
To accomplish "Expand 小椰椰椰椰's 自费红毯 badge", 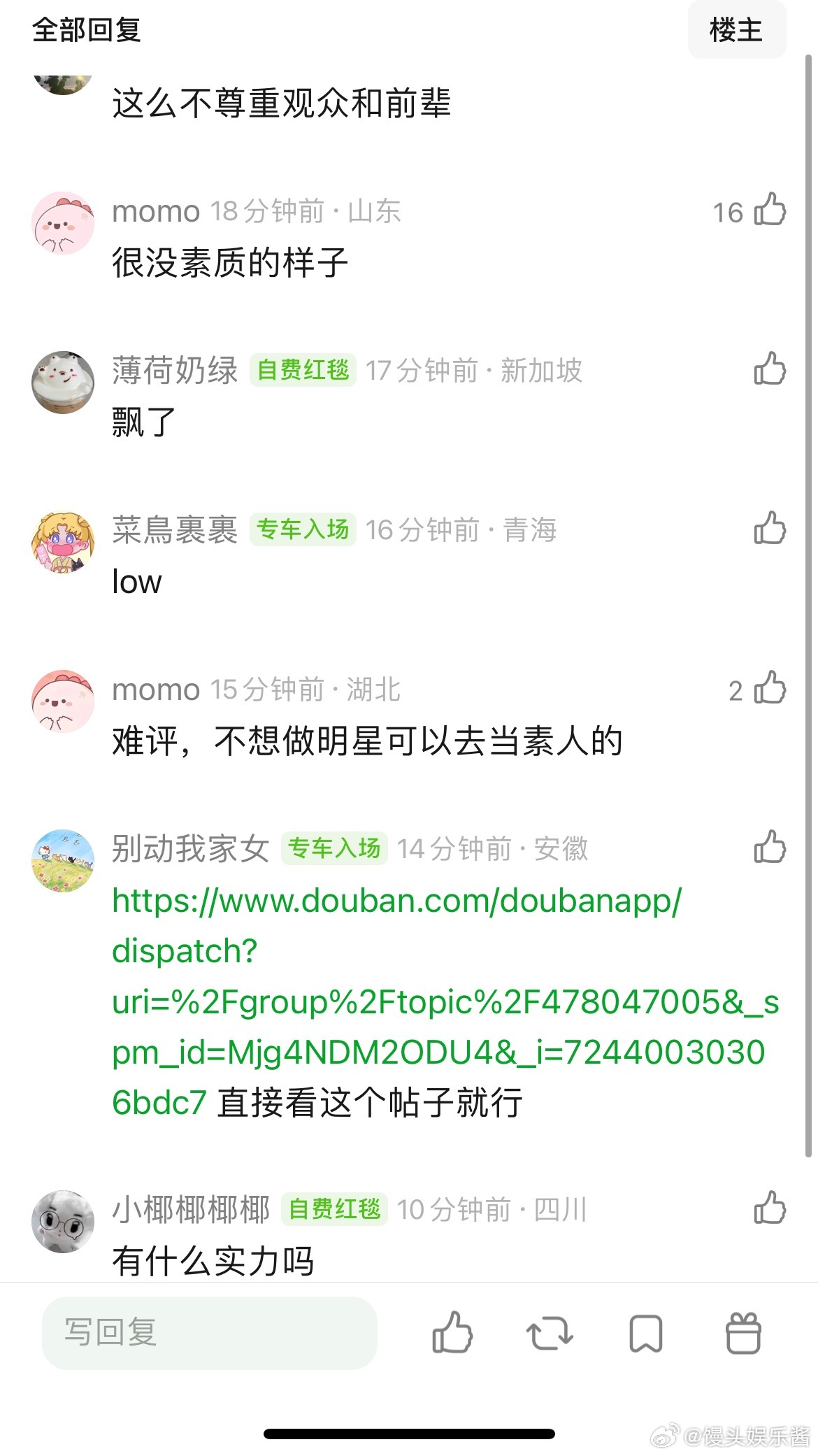I will [x=333, y=1207].
